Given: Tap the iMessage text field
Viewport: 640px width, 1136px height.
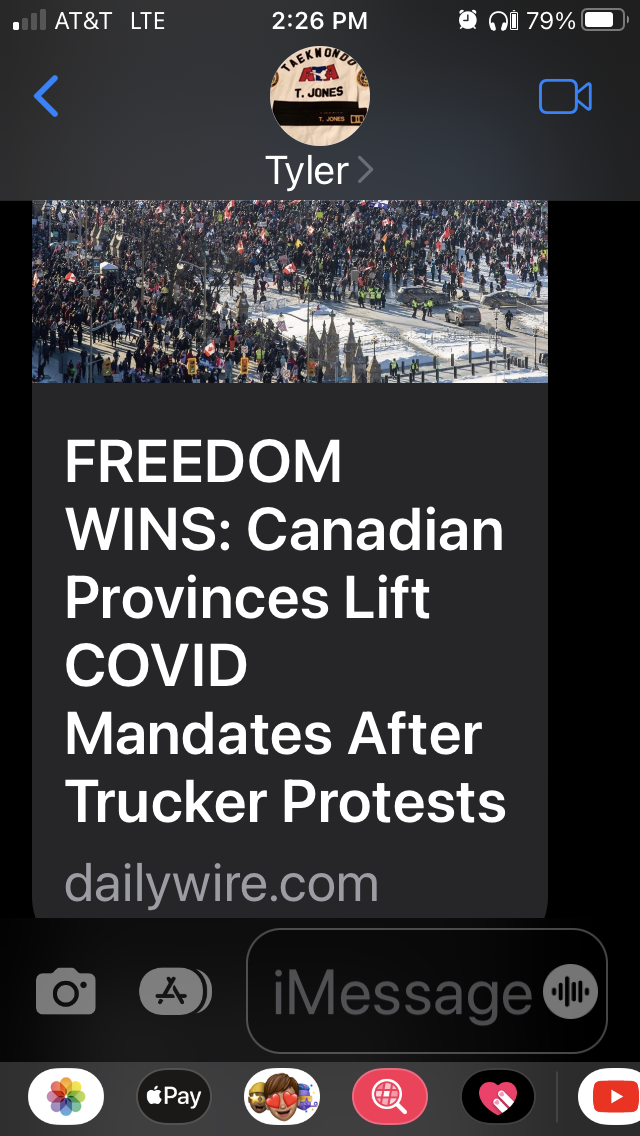Looking at the screenshot, I should point(400,992).
